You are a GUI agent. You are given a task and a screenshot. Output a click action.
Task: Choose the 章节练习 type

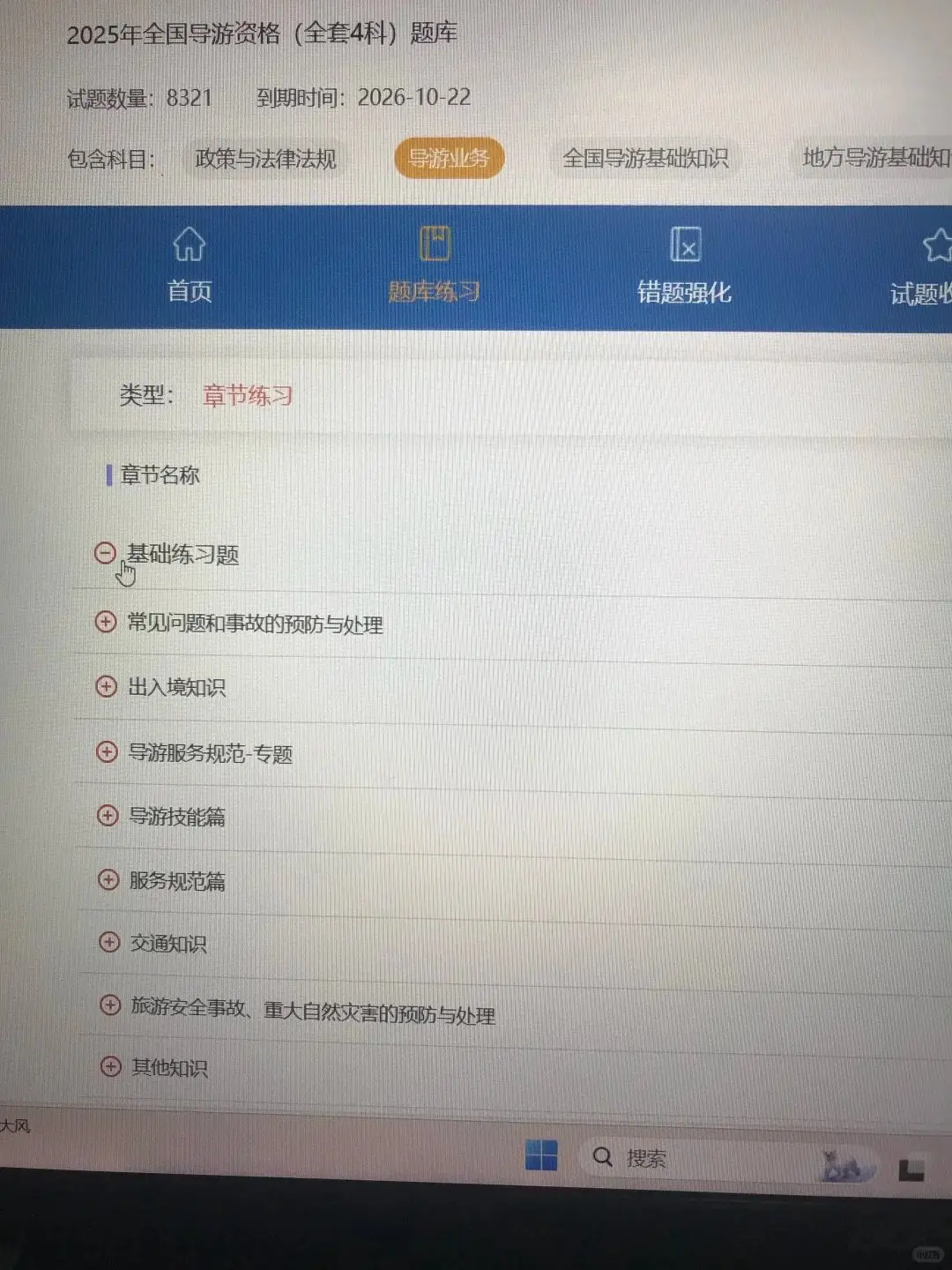(247, 395)
